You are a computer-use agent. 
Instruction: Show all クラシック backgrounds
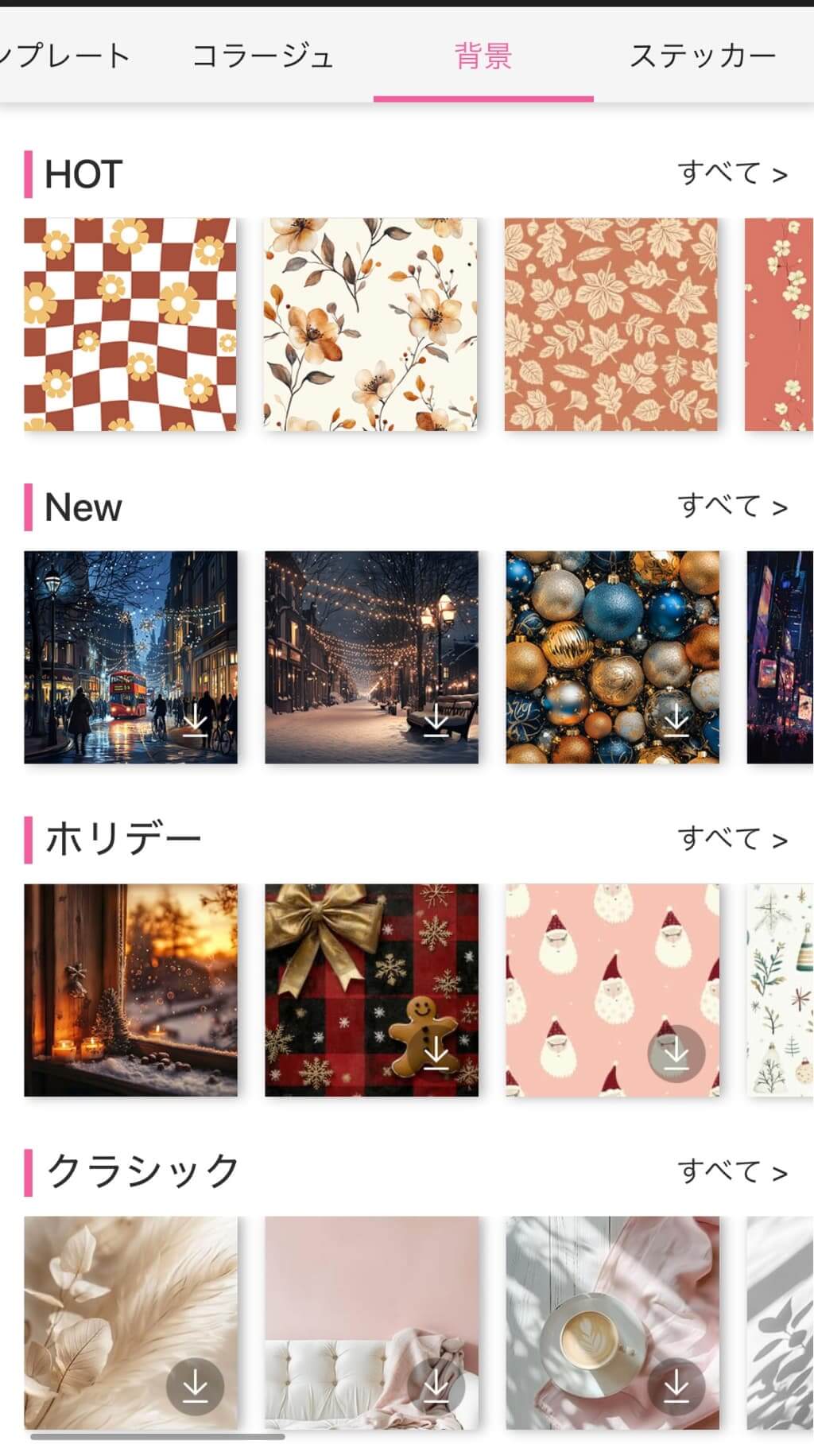coord(732,1172)
